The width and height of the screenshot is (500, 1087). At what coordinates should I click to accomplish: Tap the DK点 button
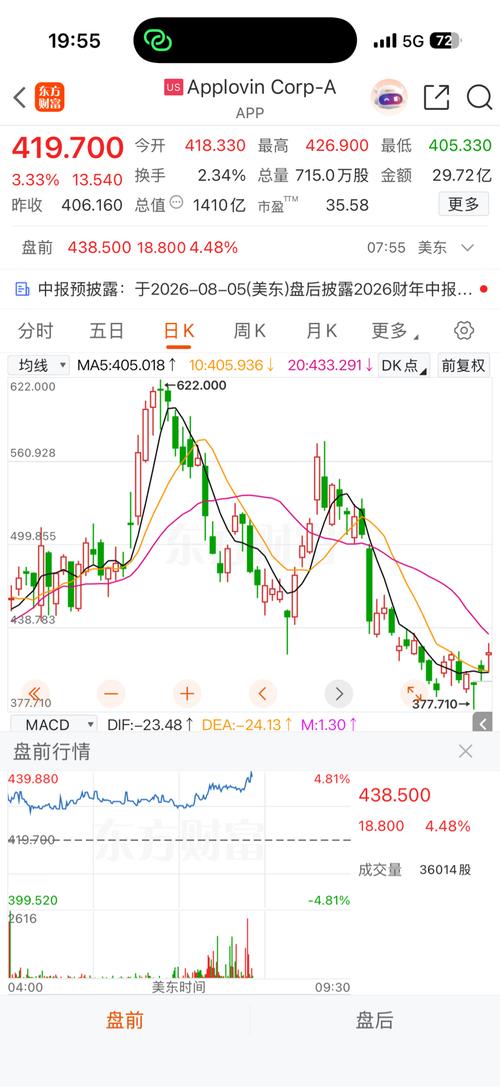(x=404, y=365)
